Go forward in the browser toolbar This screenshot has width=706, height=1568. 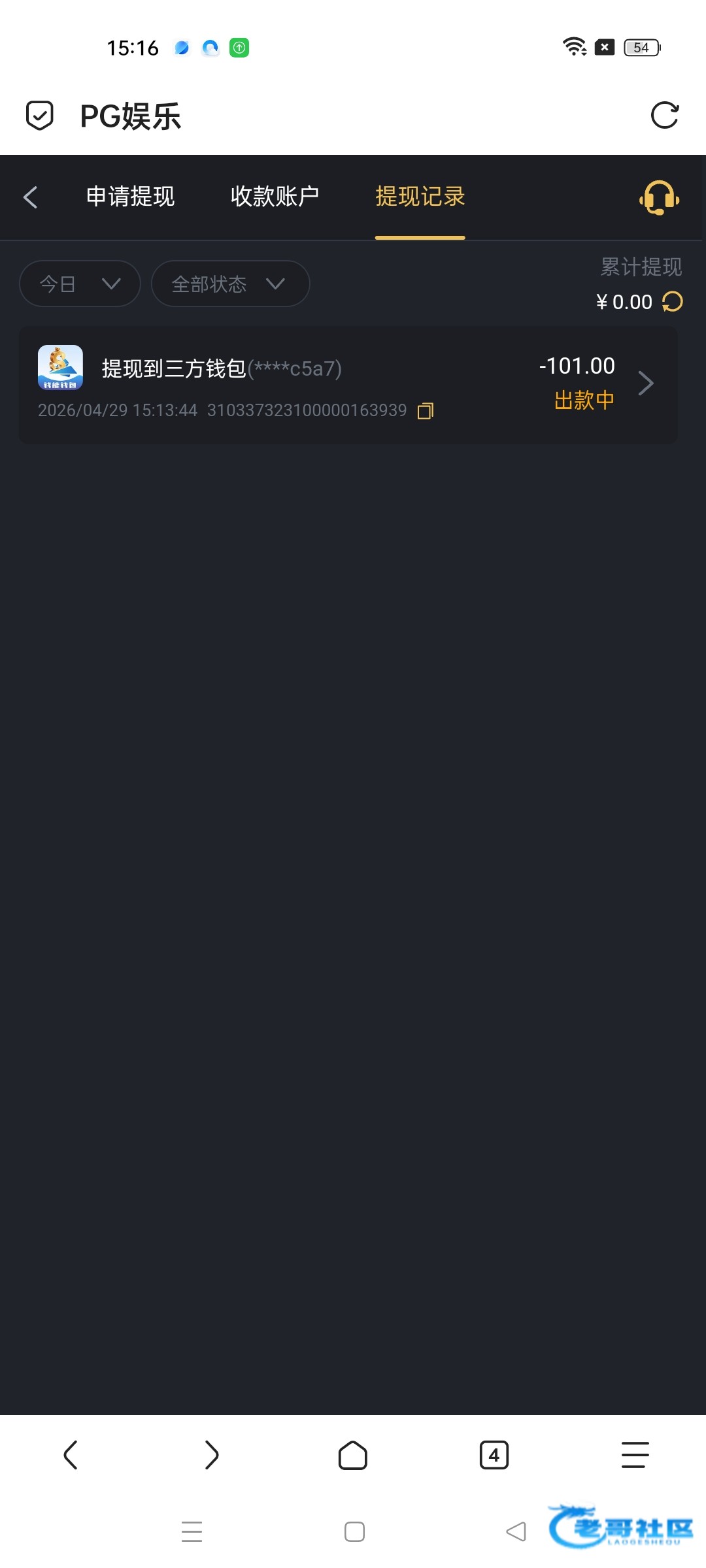click(x=212, y=1455)
